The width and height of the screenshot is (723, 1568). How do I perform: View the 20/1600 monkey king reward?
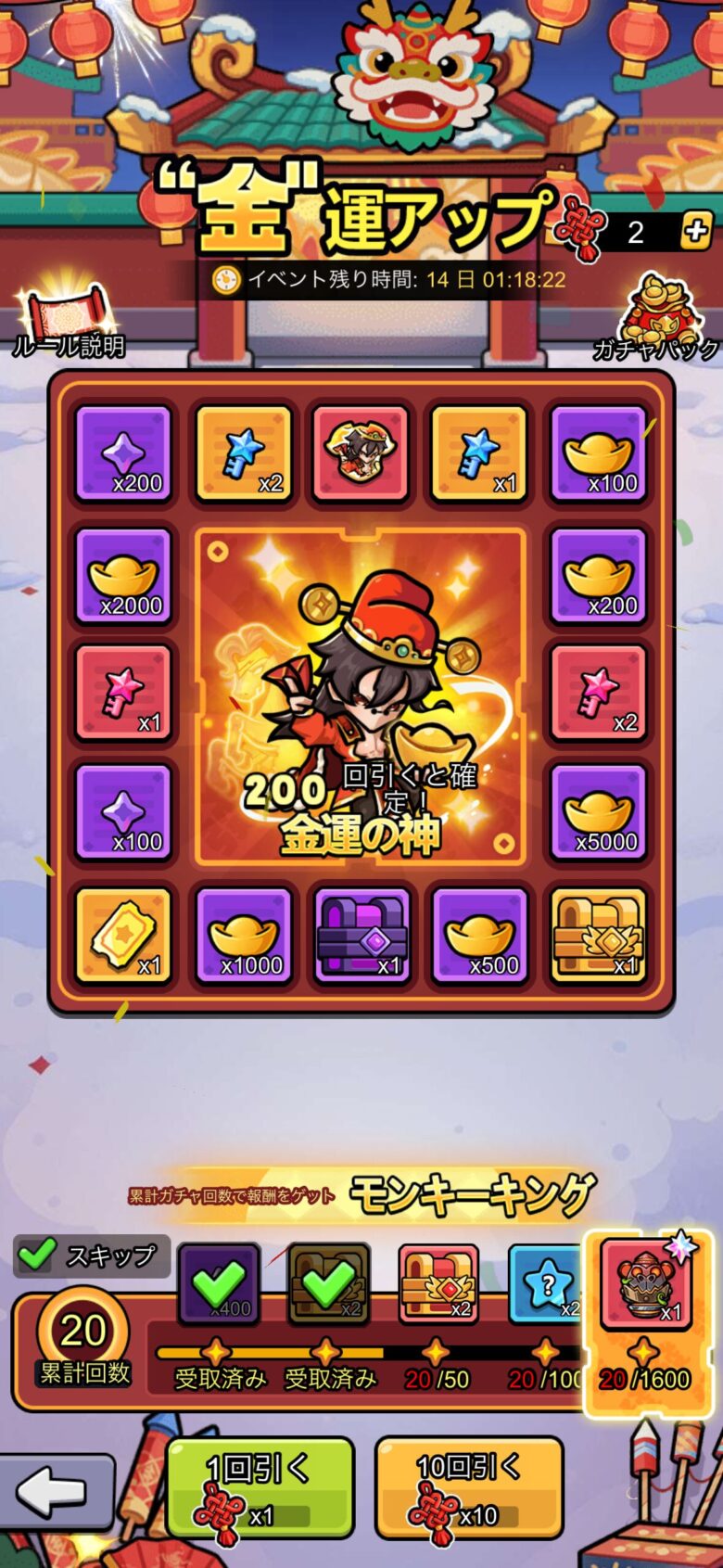click(646, 1282)
